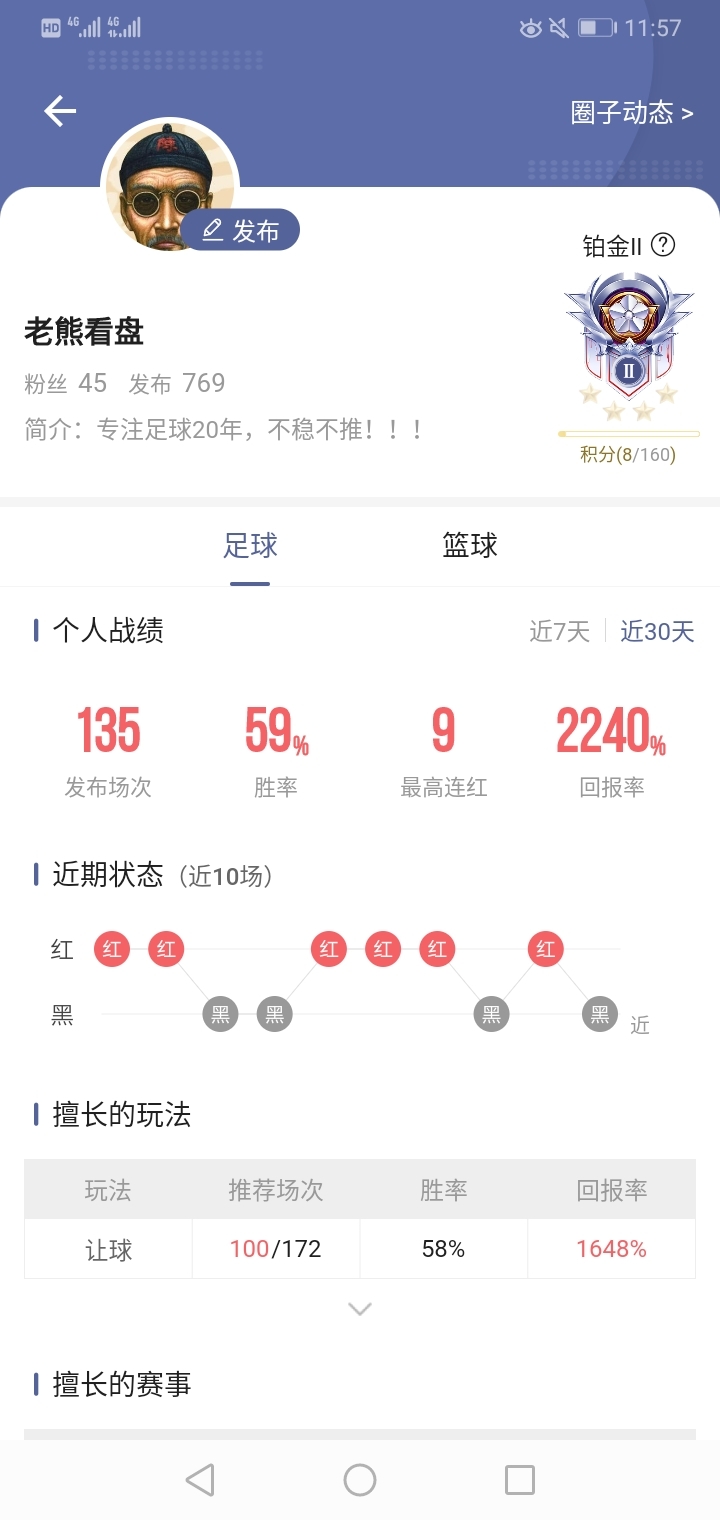Select the 近7天 record filter

click(x=560, y=632)
